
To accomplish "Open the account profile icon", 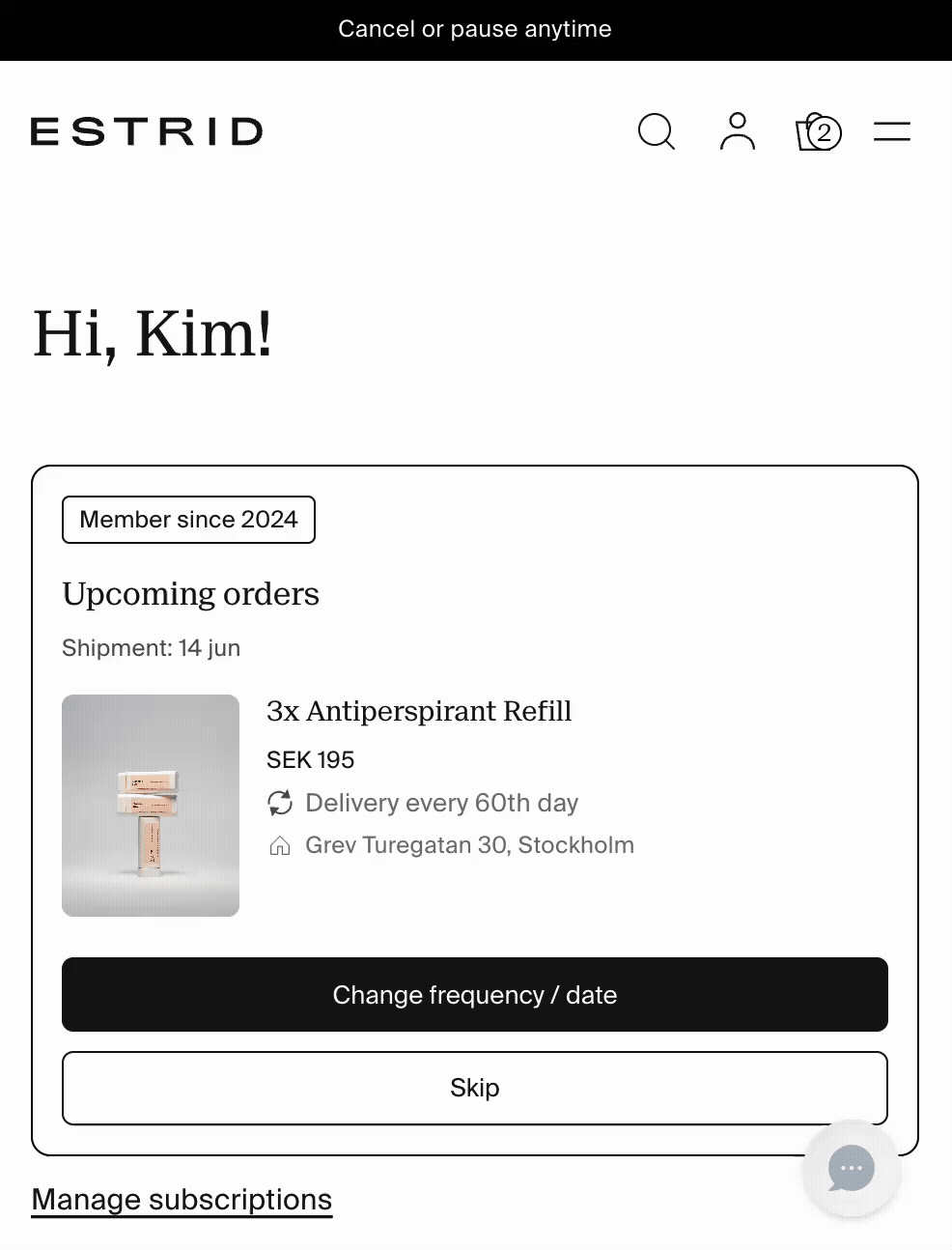I will [738, 131].
